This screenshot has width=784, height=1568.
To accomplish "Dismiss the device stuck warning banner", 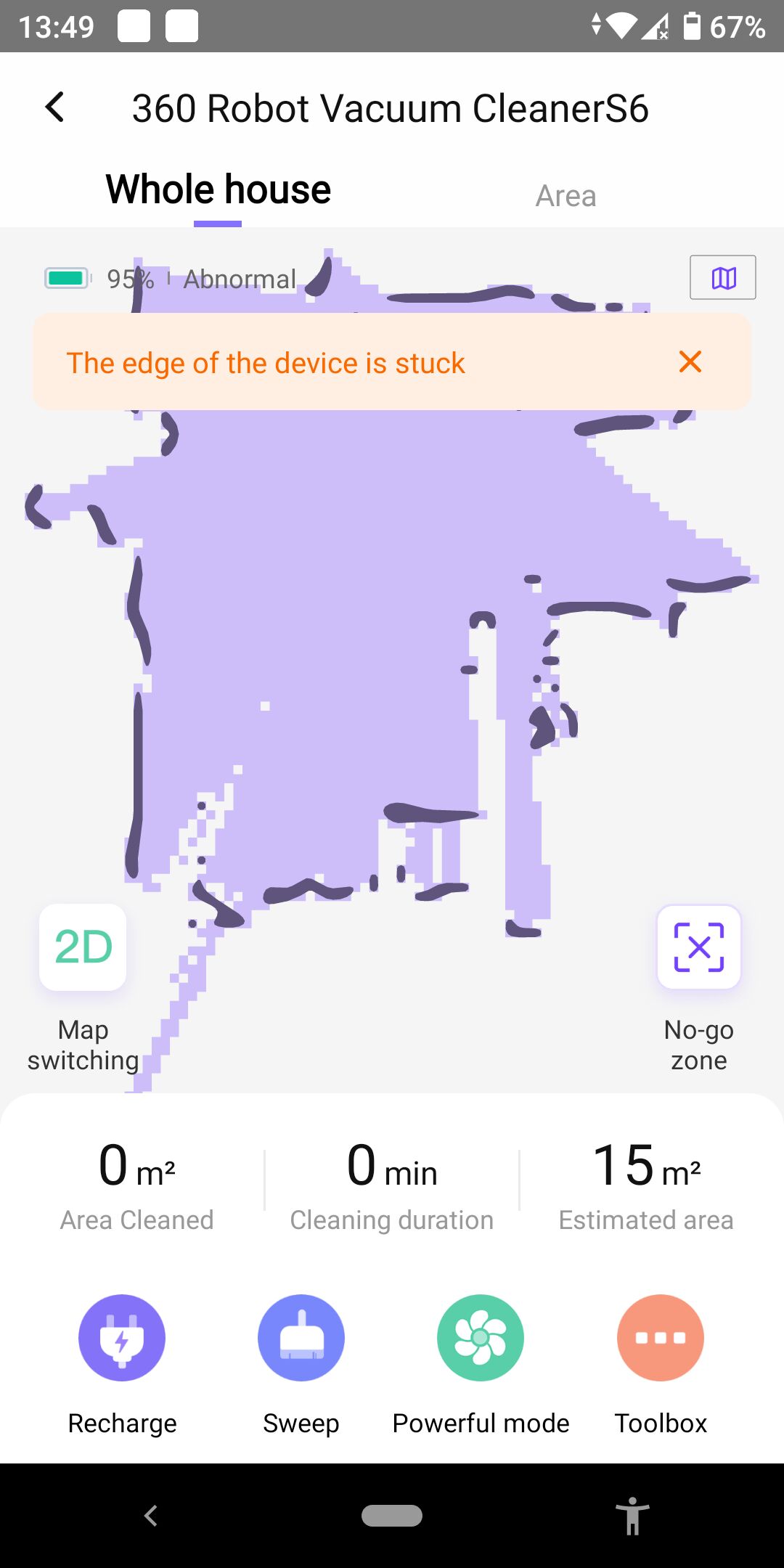I will pos(690,362).
